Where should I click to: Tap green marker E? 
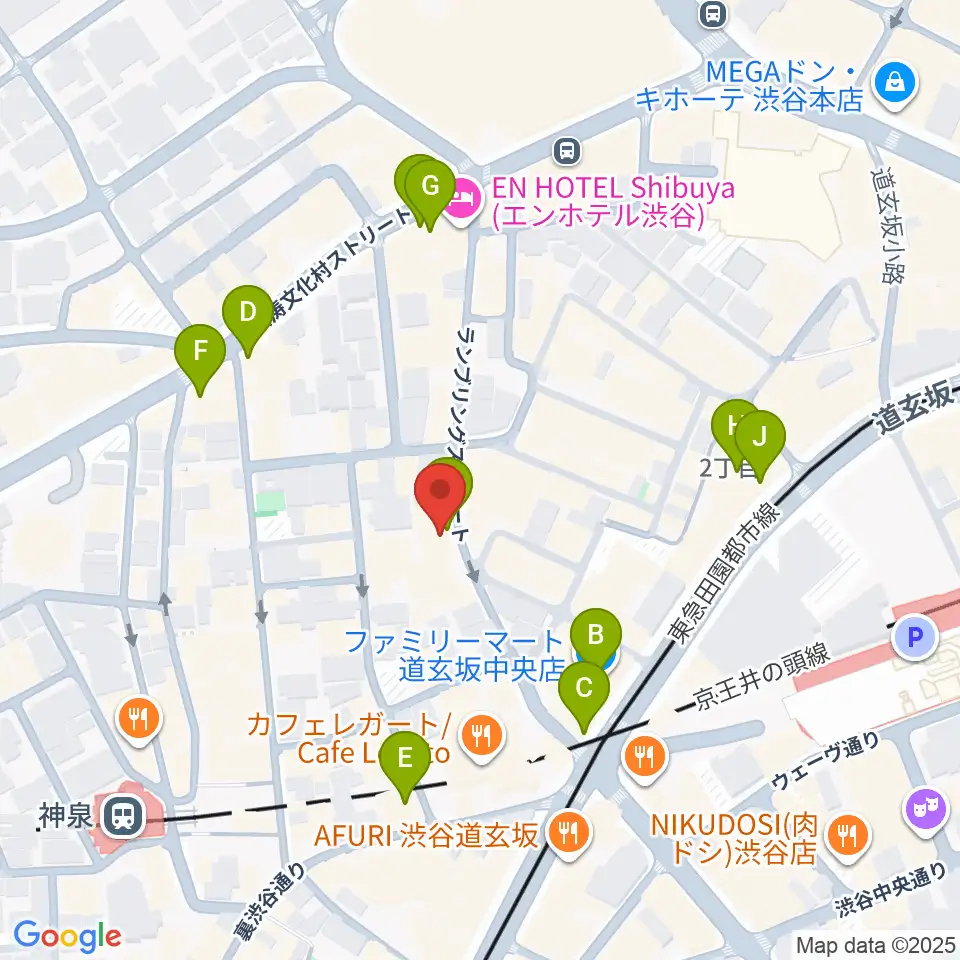point(405,758)
